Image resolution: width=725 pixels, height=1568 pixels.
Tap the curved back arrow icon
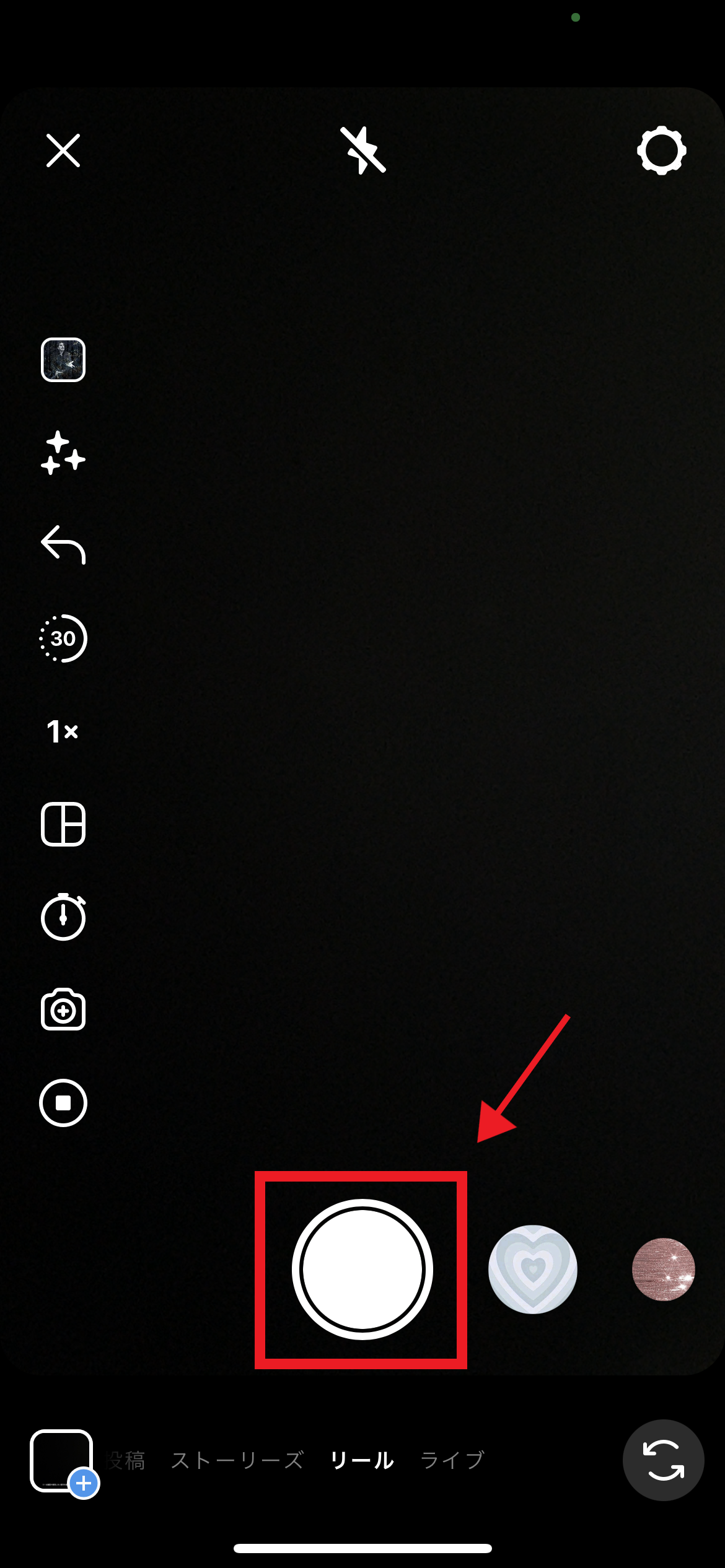coord(63,545)
